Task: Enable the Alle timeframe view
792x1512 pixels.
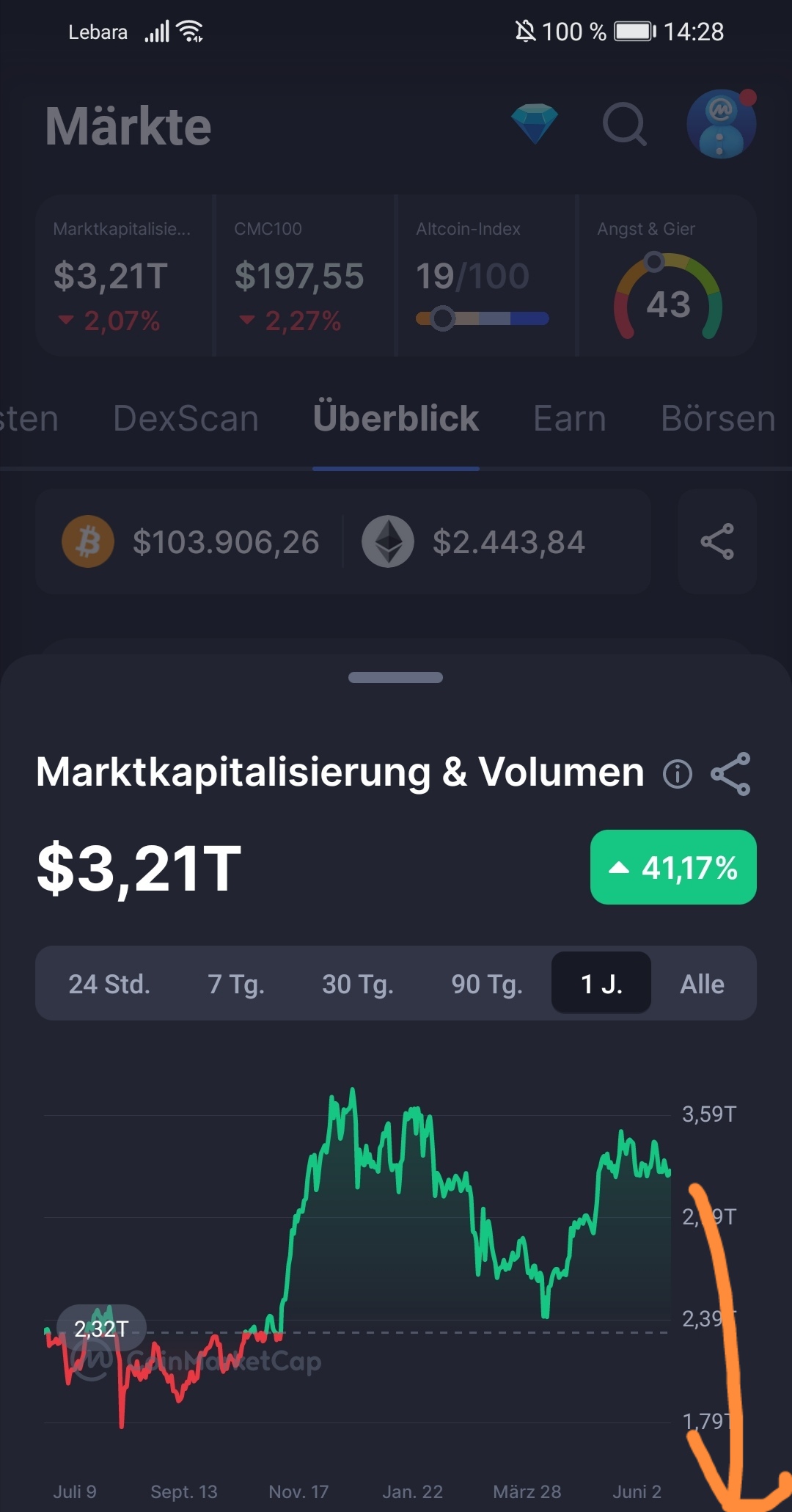Action: click(x=701, y=983)
